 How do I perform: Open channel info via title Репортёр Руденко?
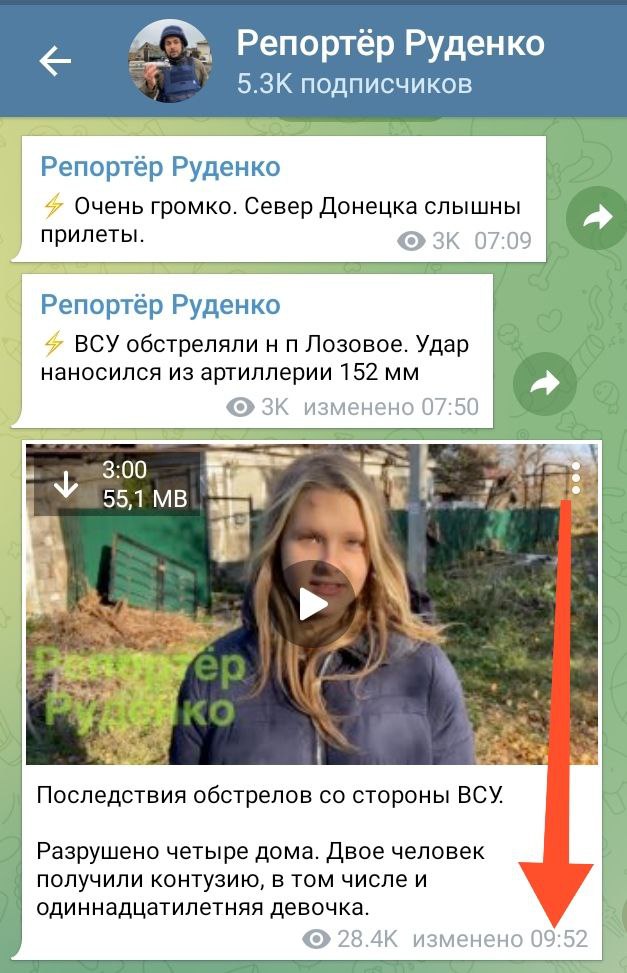390,44
